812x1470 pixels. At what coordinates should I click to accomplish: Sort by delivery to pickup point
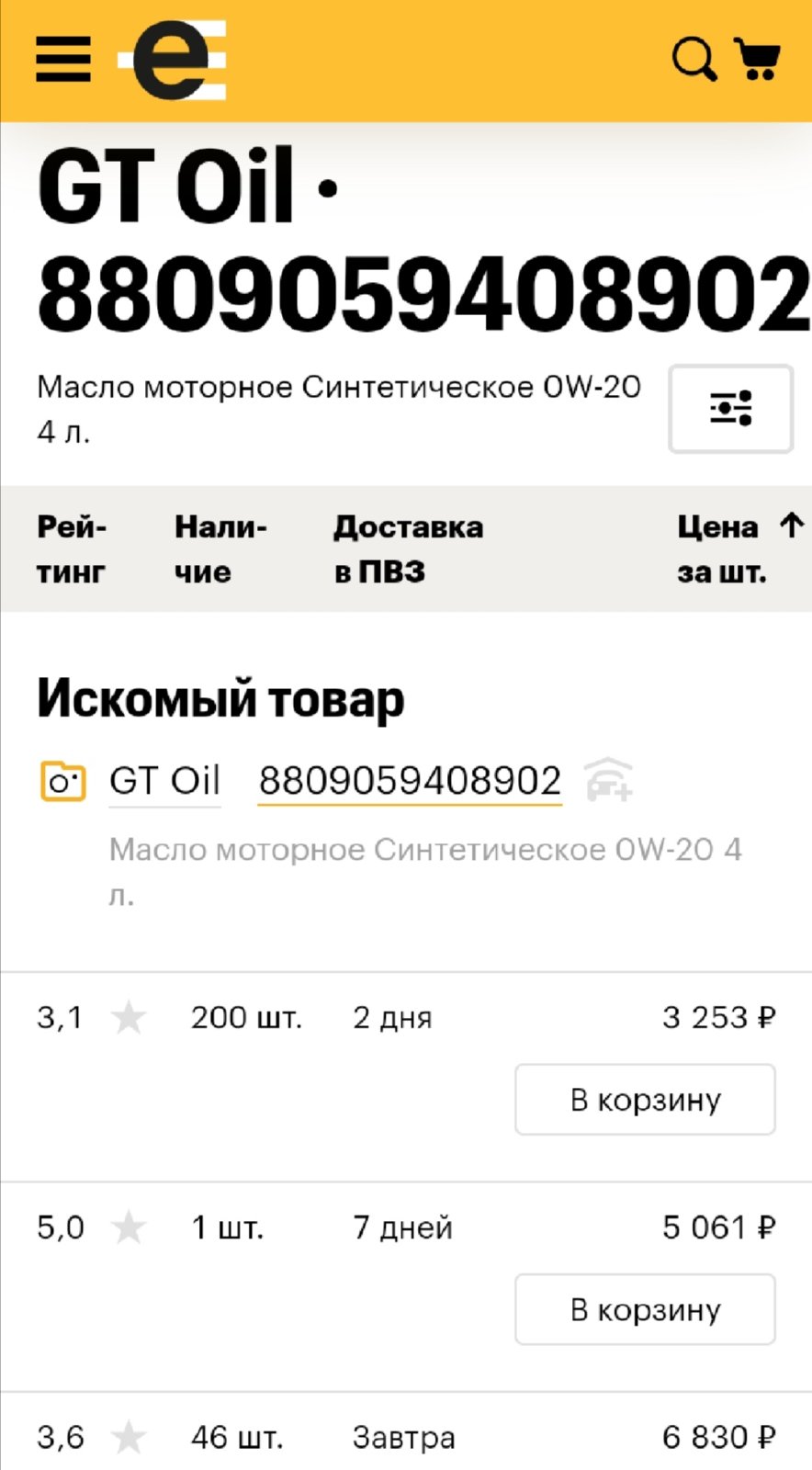[408, 548]
